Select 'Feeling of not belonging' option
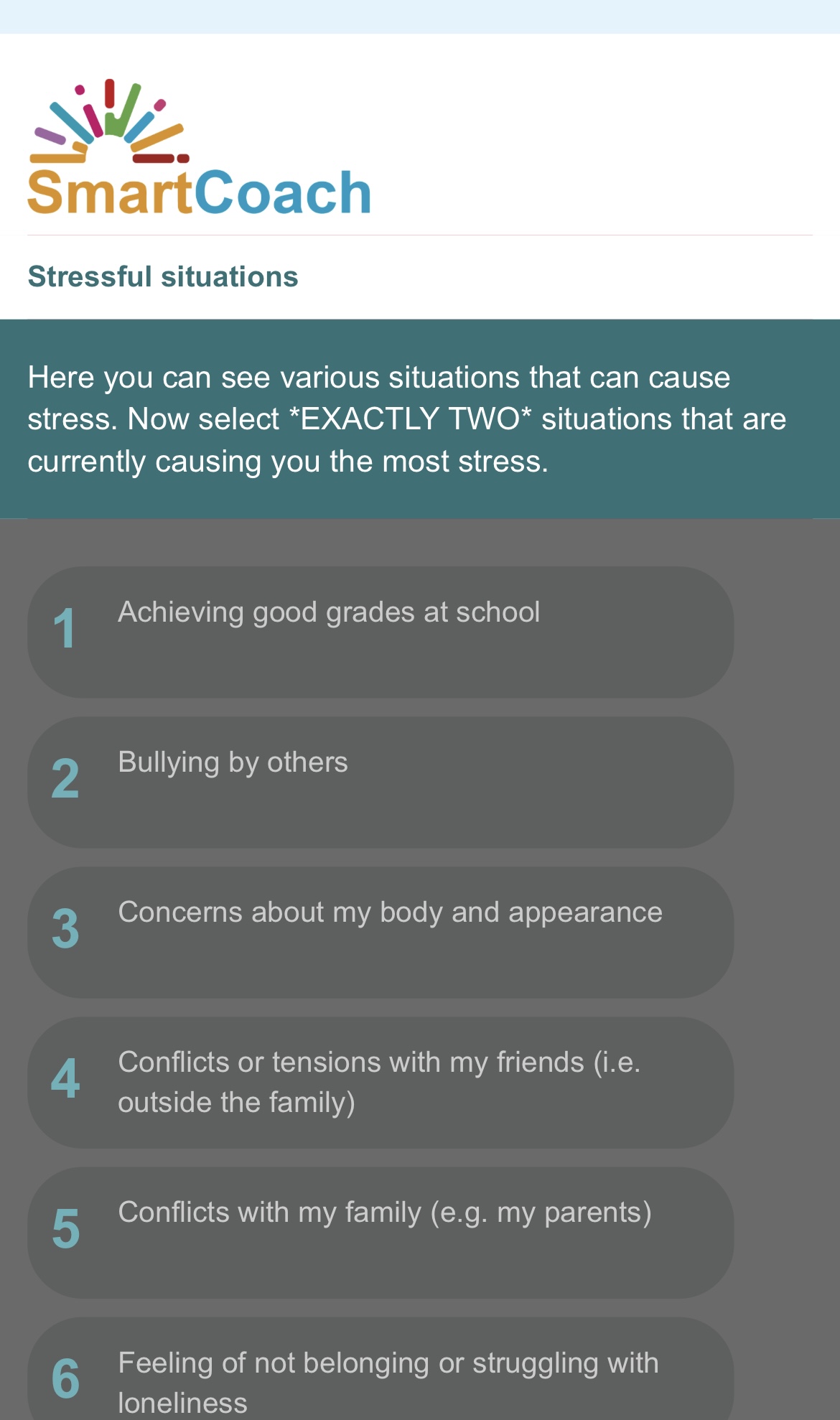This screenshot has width=840, height=1420. (381, 1378)
